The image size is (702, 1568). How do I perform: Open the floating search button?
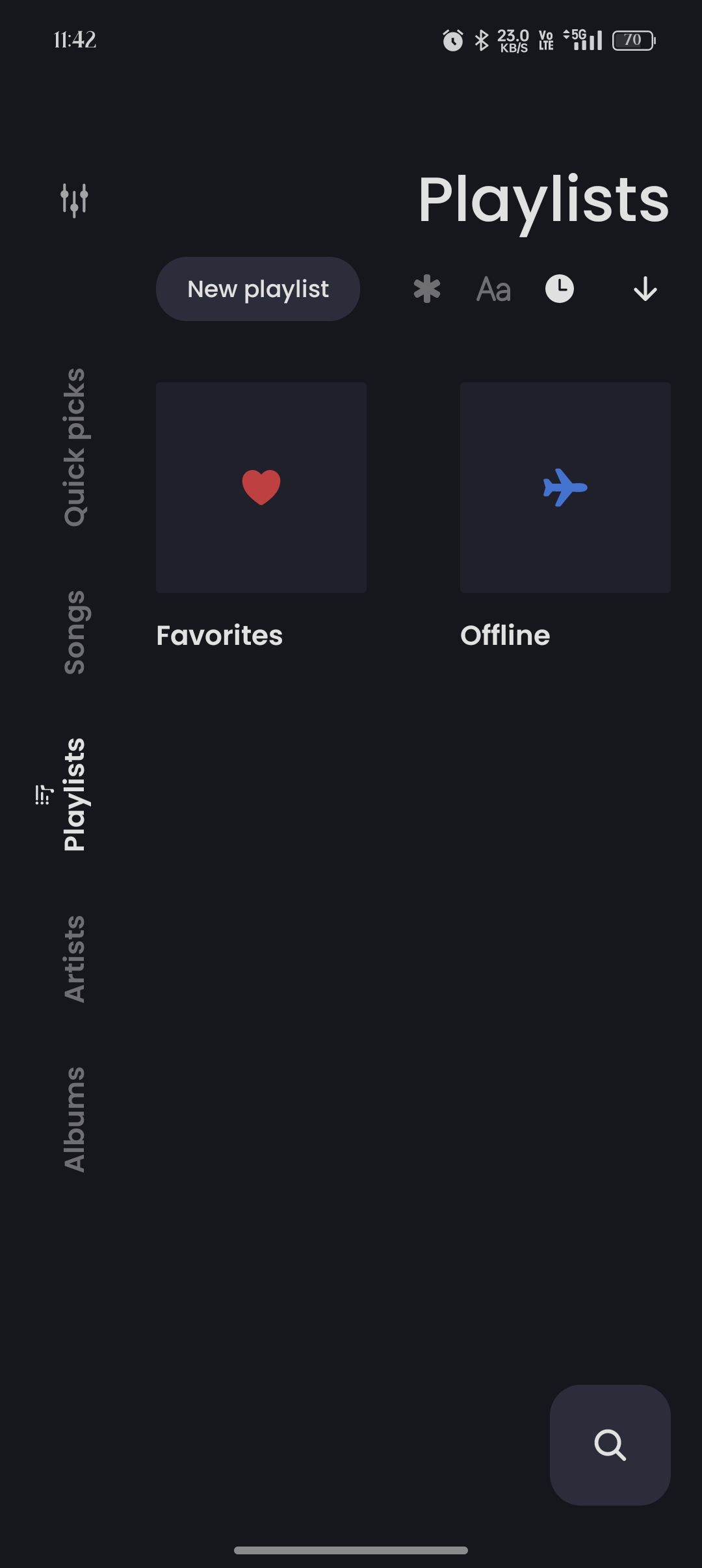pyautogui.click(x=610, y=1444)
